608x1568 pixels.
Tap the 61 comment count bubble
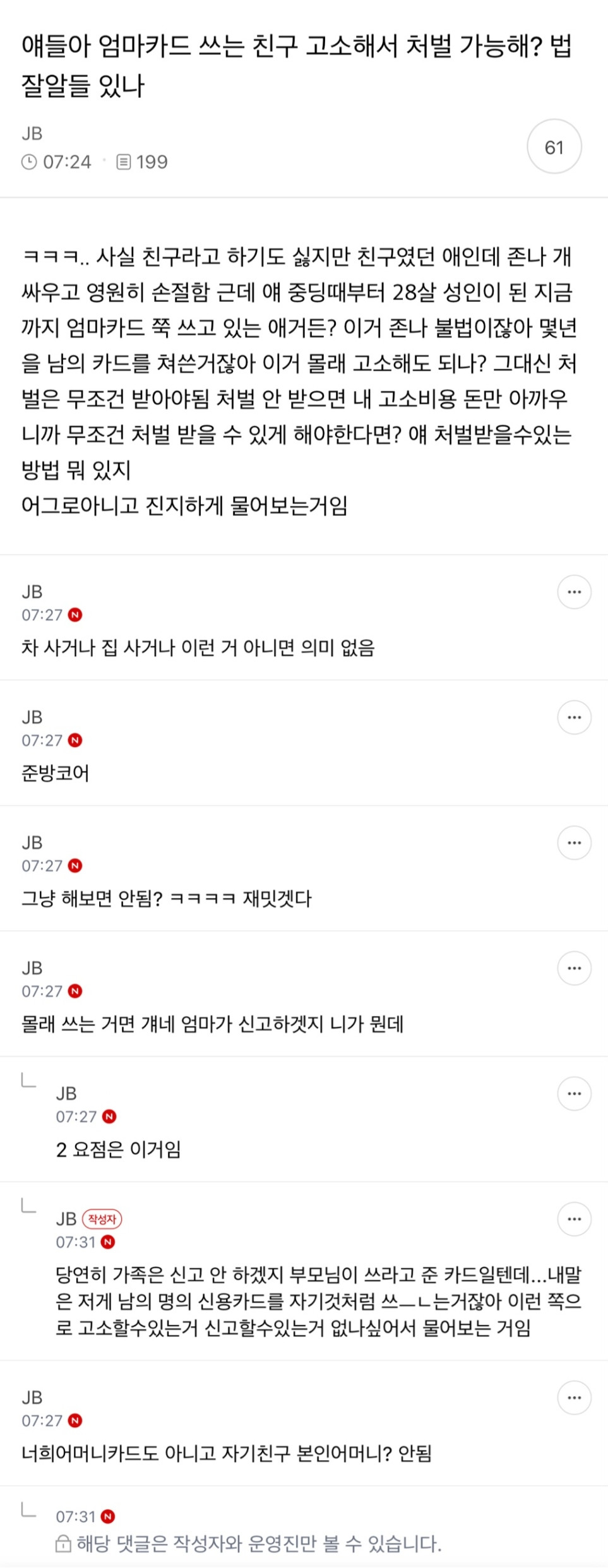(x=554, y=147)
